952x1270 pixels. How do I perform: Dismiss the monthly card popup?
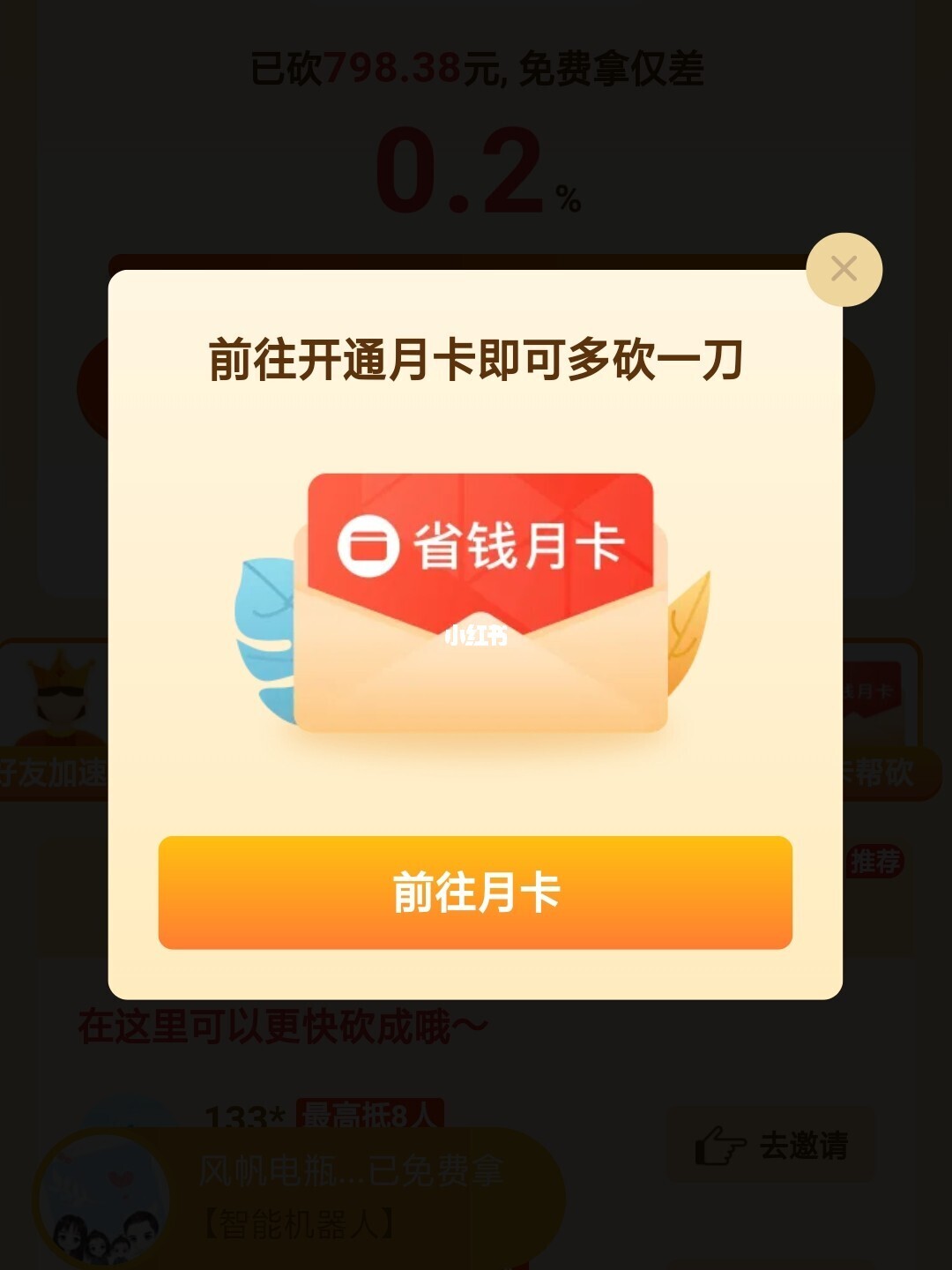(844, 269)
